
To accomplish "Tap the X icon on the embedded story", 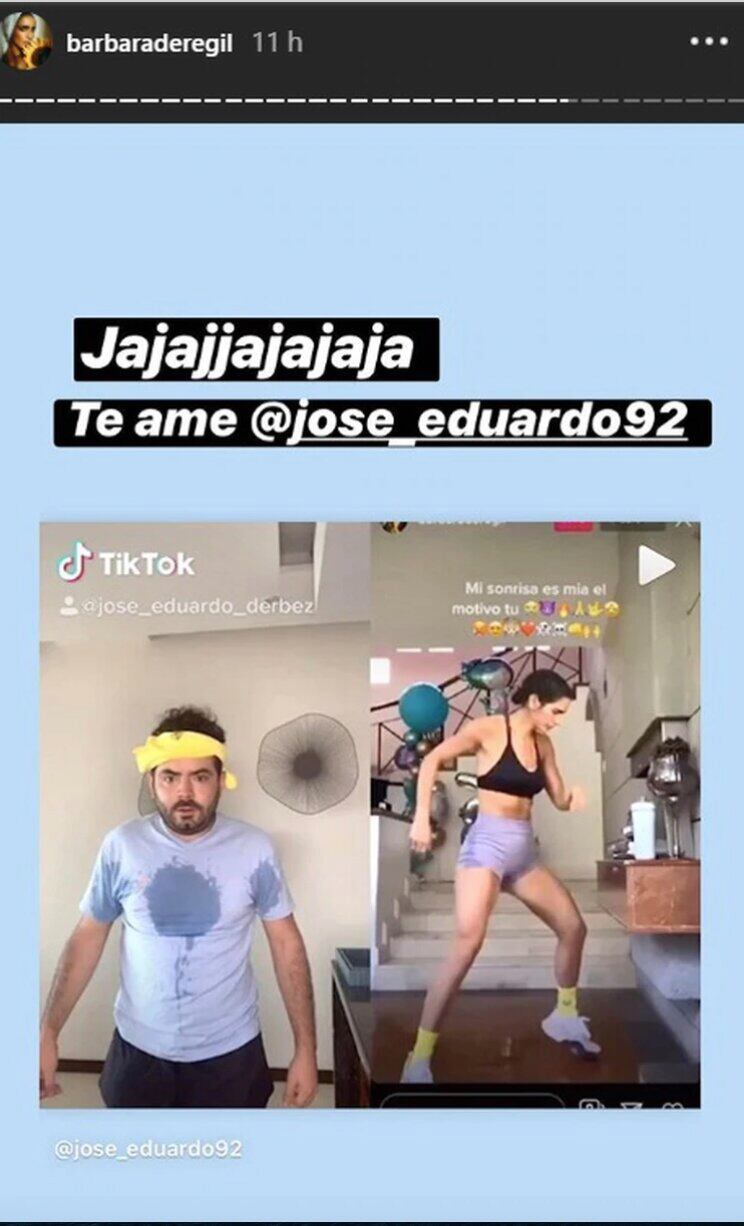I will [x=684, y=523].
